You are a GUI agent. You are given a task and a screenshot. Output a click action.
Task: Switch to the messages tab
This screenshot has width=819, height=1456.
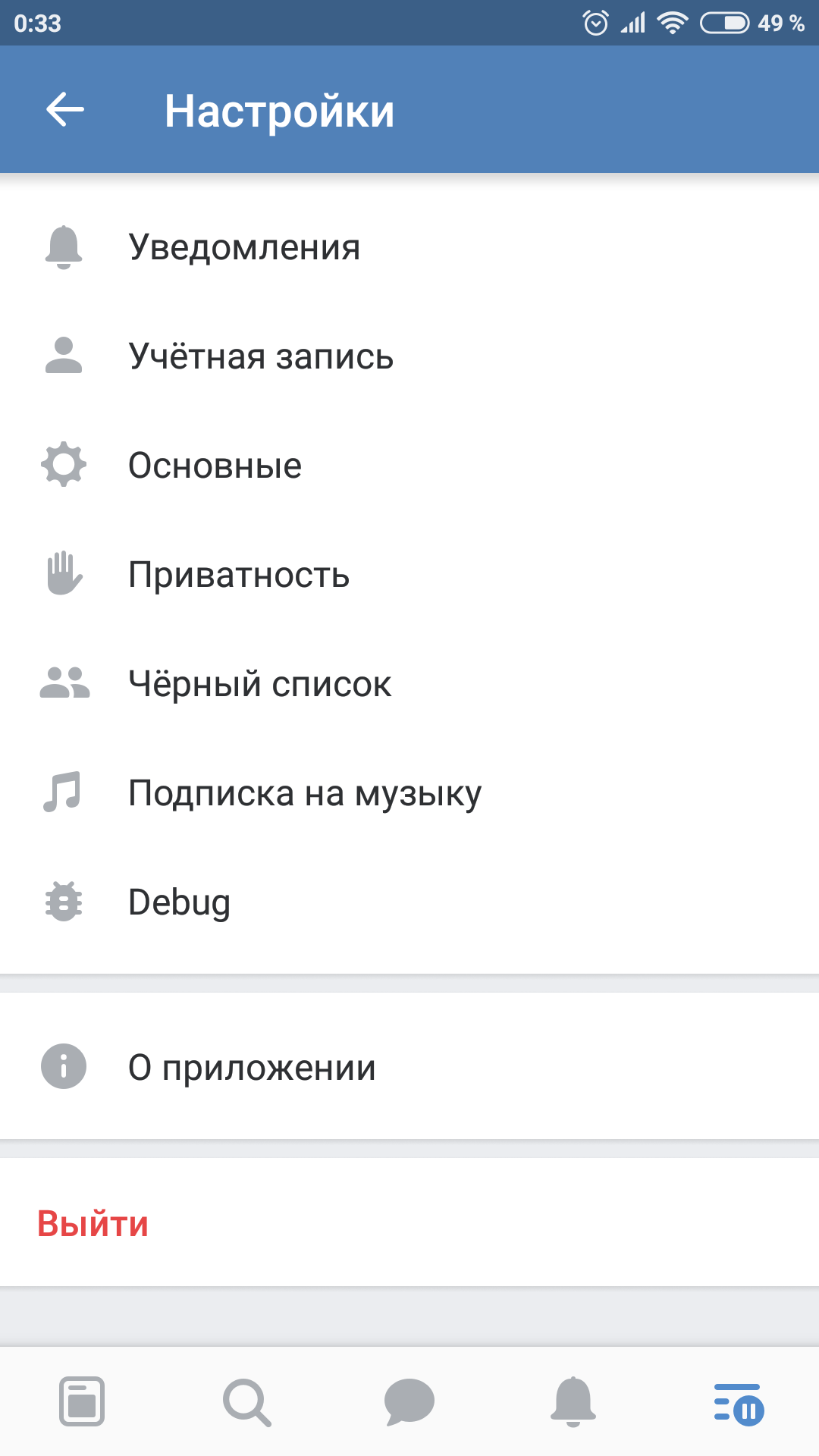pos(409,1401)
